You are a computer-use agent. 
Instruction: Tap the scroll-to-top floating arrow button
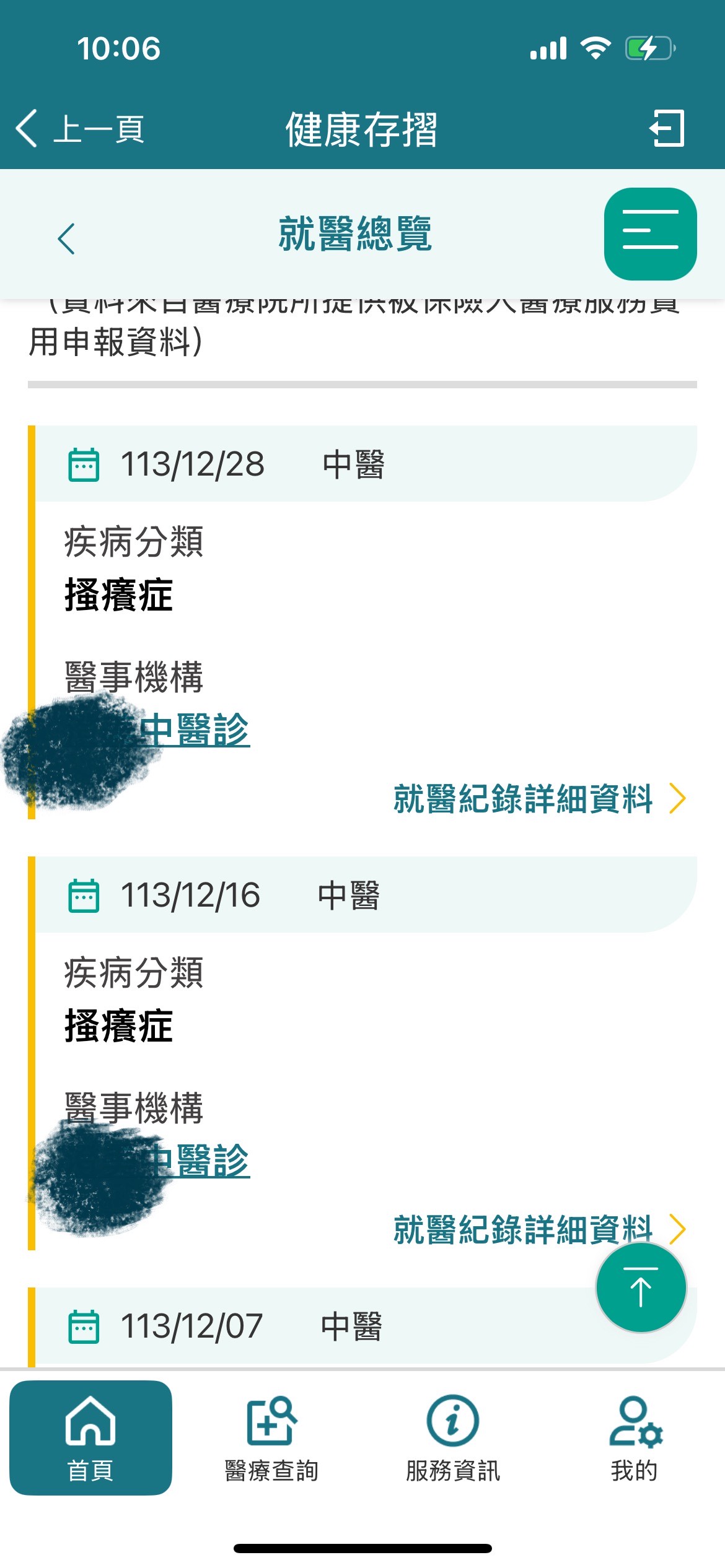[641, 1287]
